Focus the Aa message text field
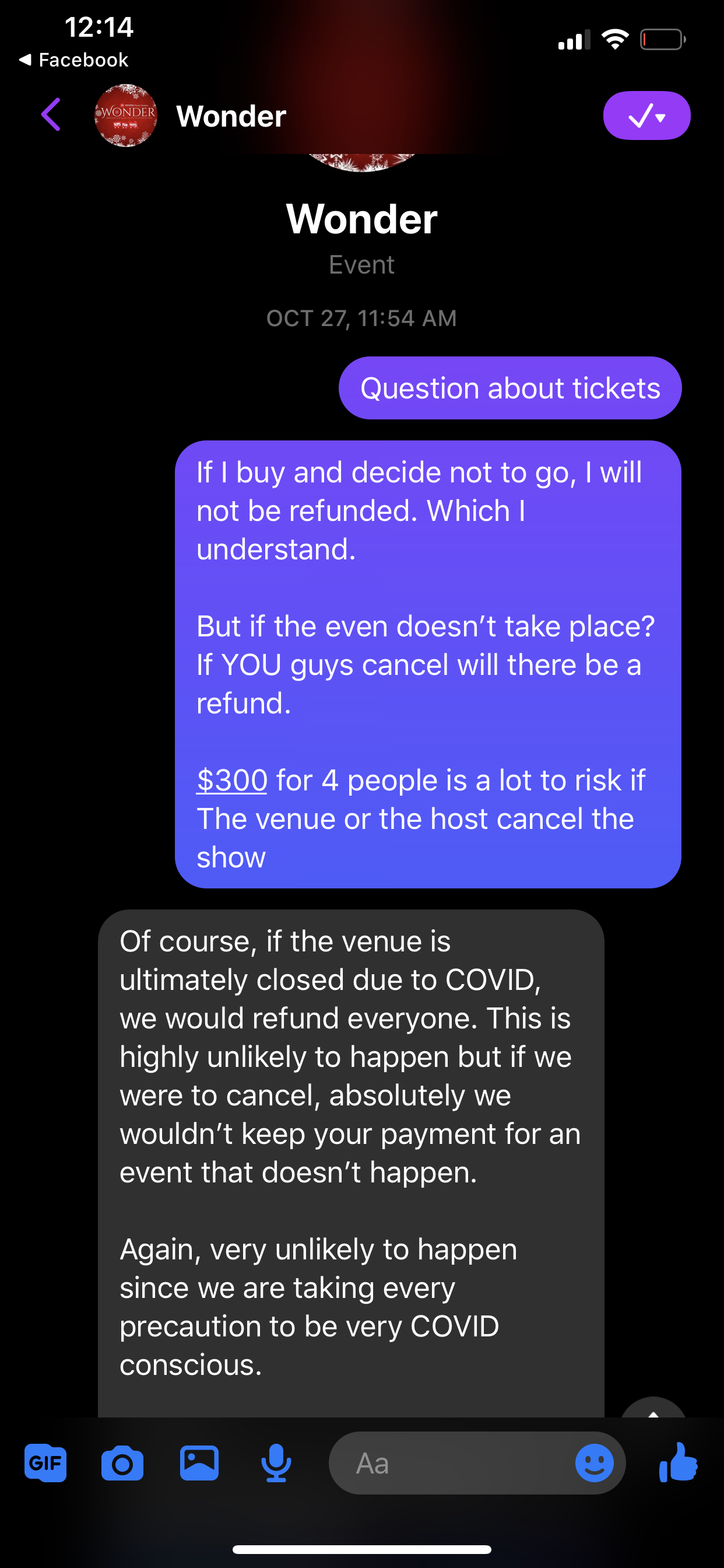Image resolution: width=724 pixels, height=1568 pixels. [x=450, y=1462]
